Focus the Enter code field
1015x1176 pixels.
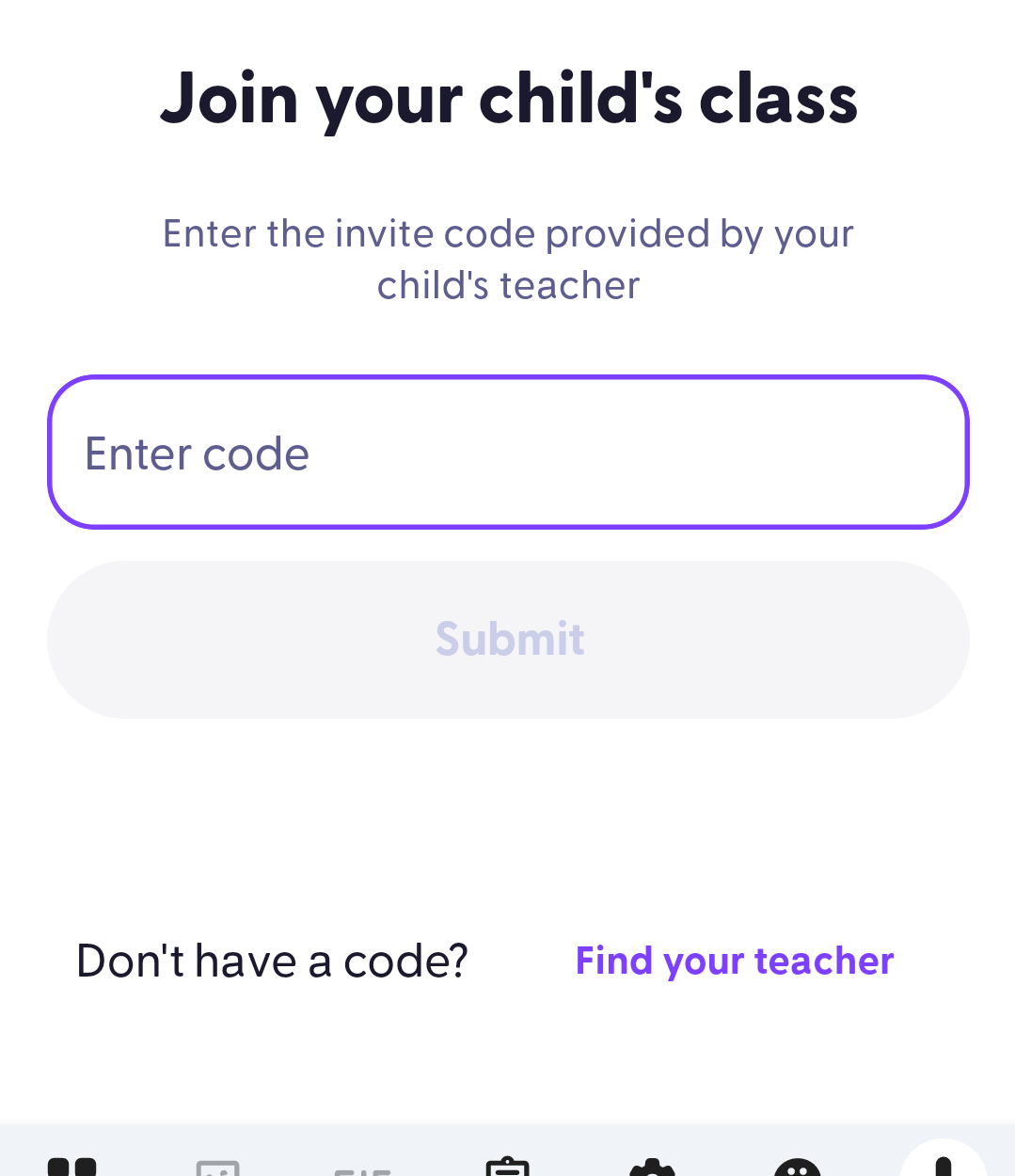tap(508, 453)
